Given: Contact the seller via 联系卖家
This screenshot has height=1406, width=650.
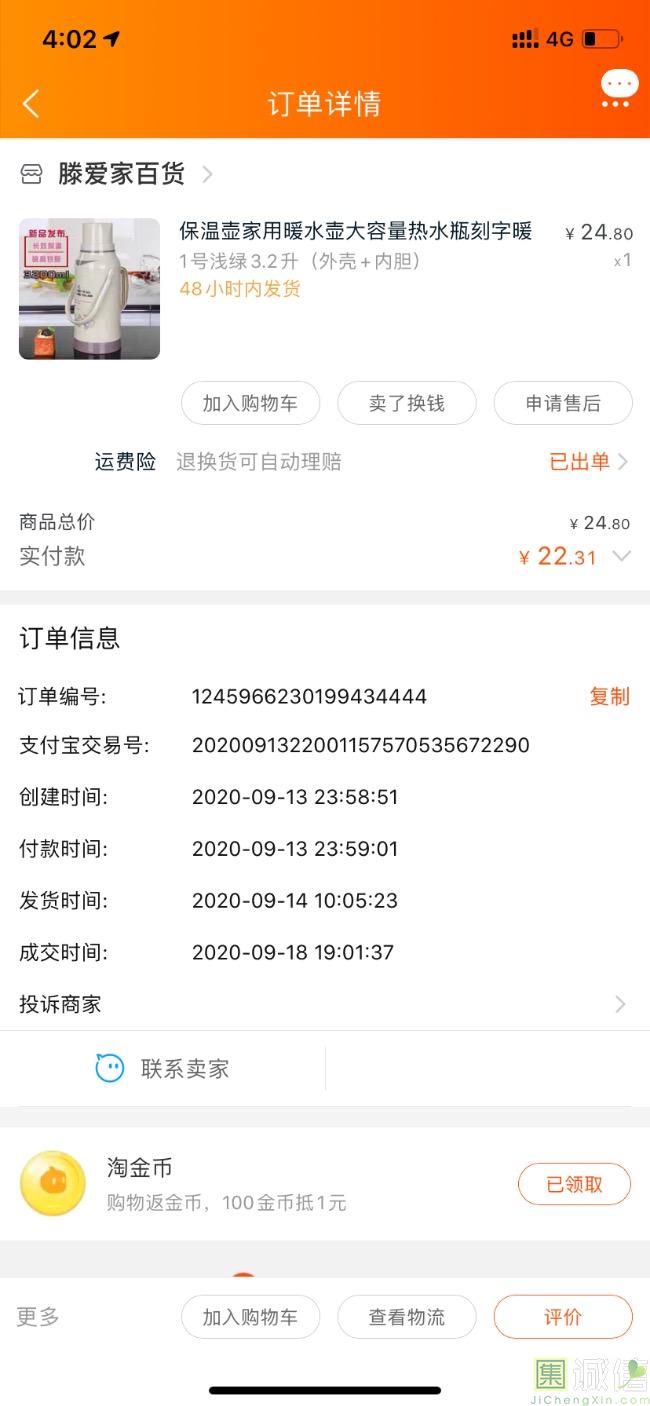Looking at the screenshot, I should 163,1068.
